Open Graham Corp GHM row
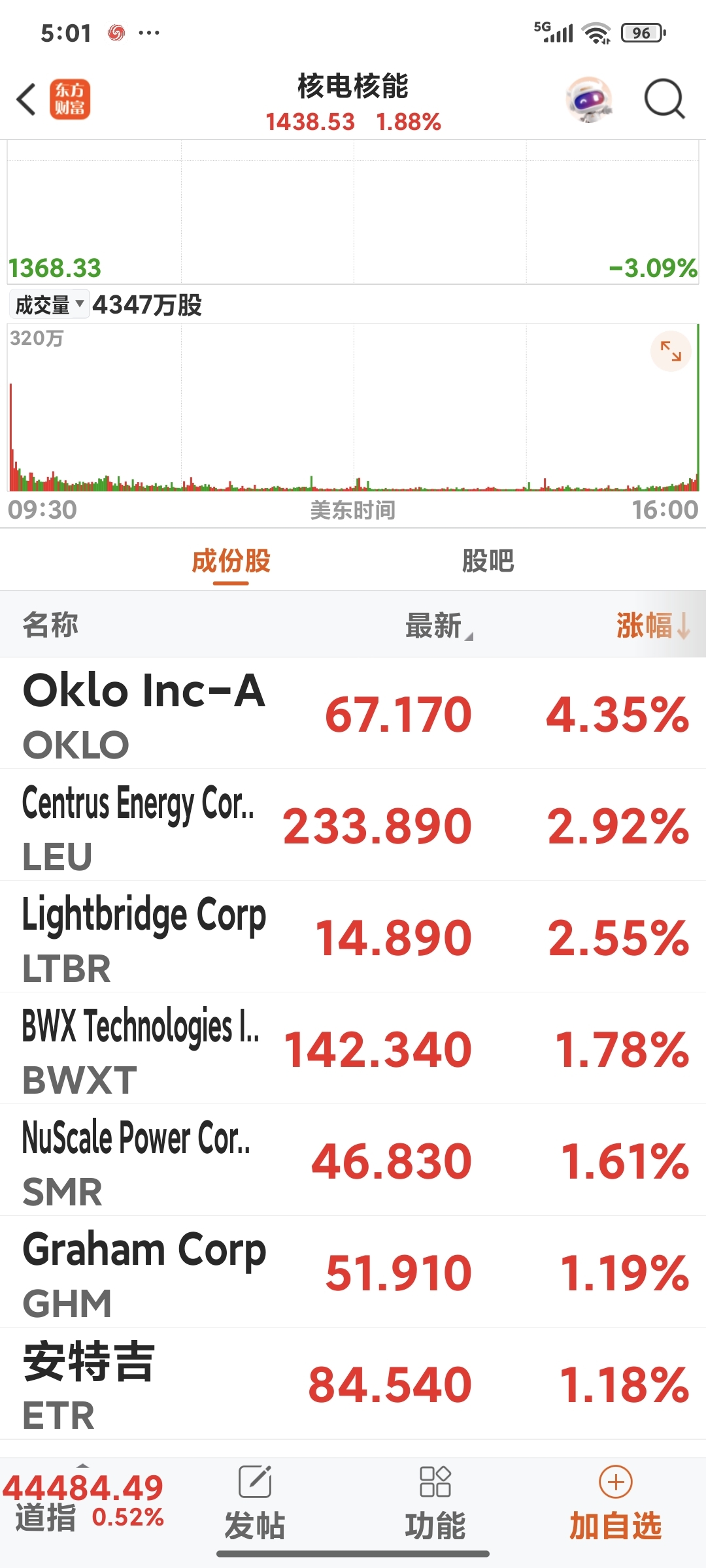 point(353,1272)
